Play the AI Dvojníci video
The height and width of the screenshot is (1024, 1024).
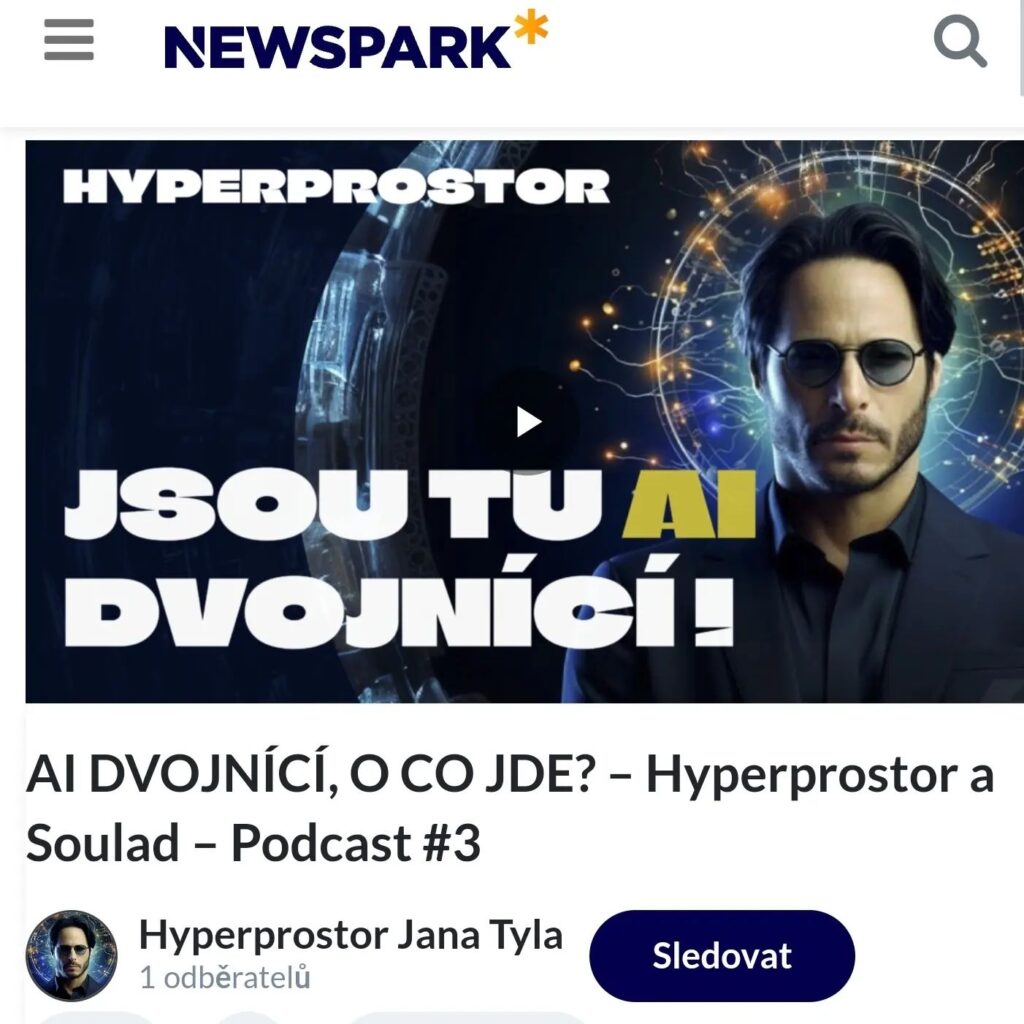click(x=528, y=422)
